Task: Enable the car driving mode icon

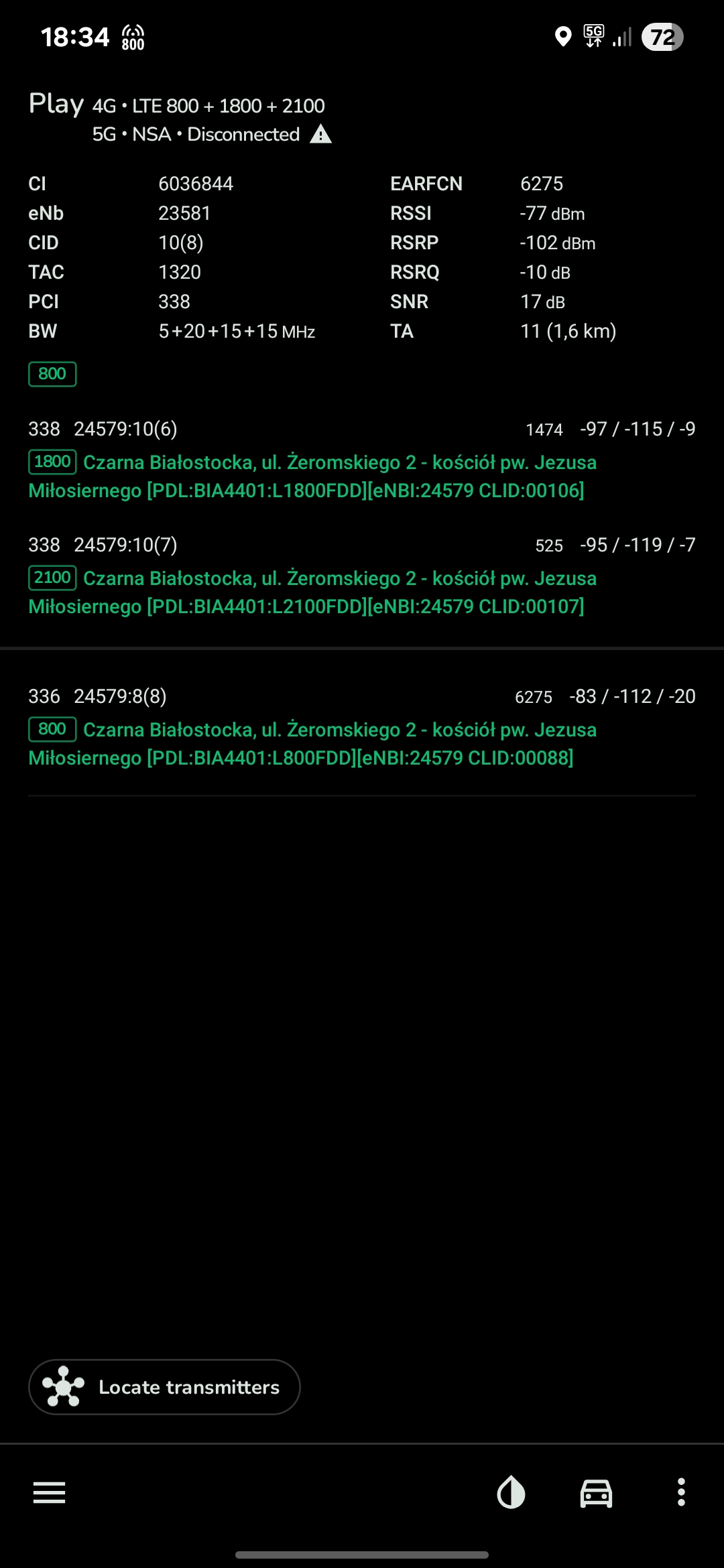Action: click(x=596, y=1493)
